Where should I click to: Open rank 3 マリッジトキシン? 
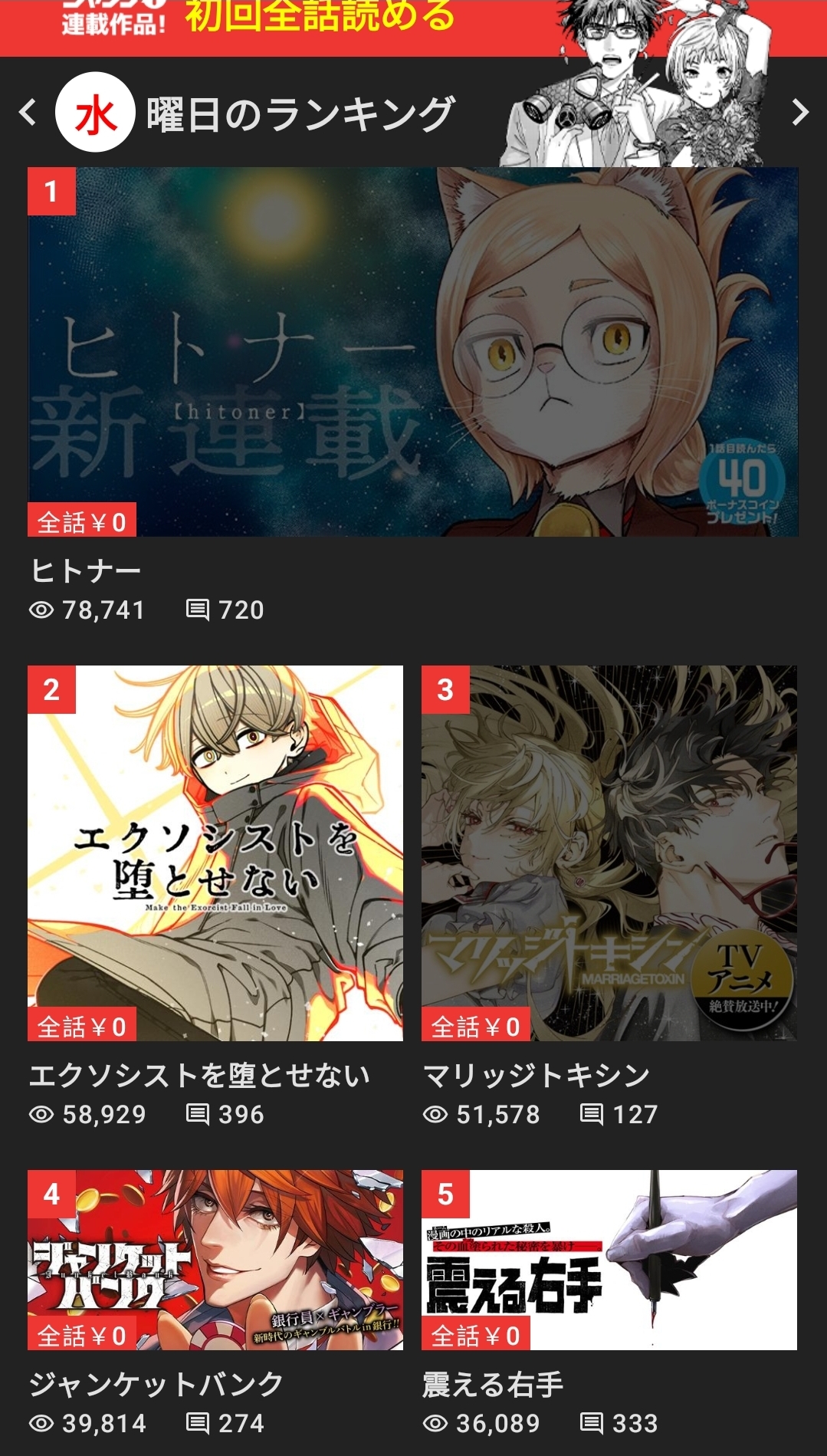click(609, 853)
